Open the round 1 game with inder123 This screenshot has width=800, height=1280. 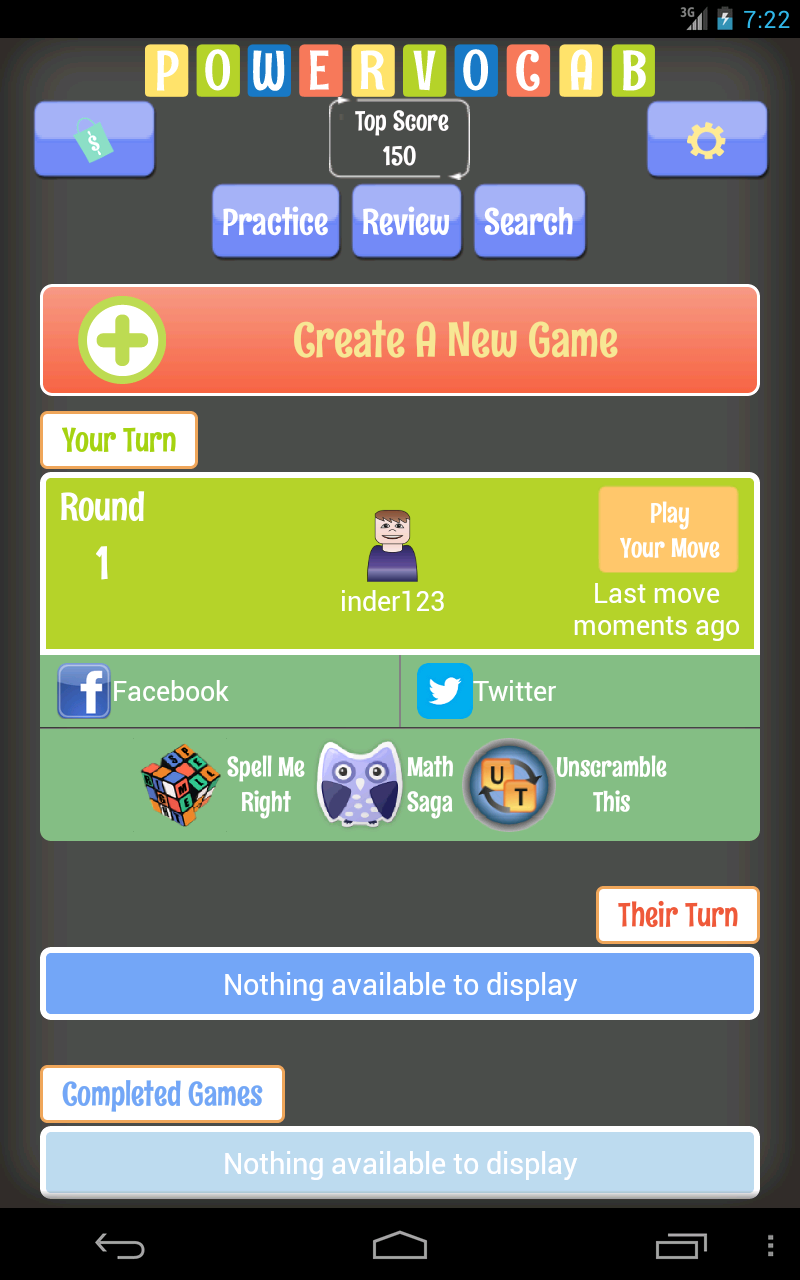point(391,562)
